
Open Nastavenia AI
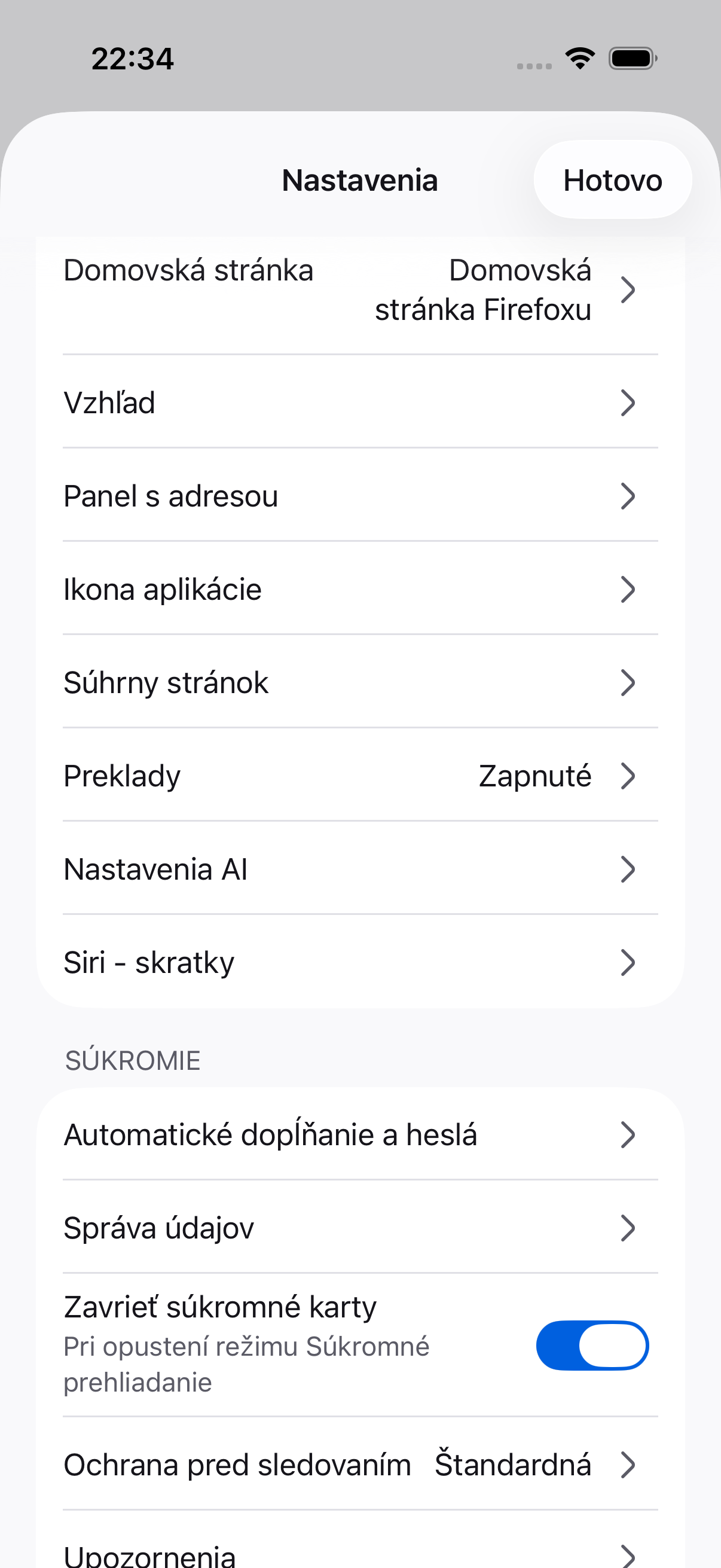pyautogui.click(x=360, y=868)
